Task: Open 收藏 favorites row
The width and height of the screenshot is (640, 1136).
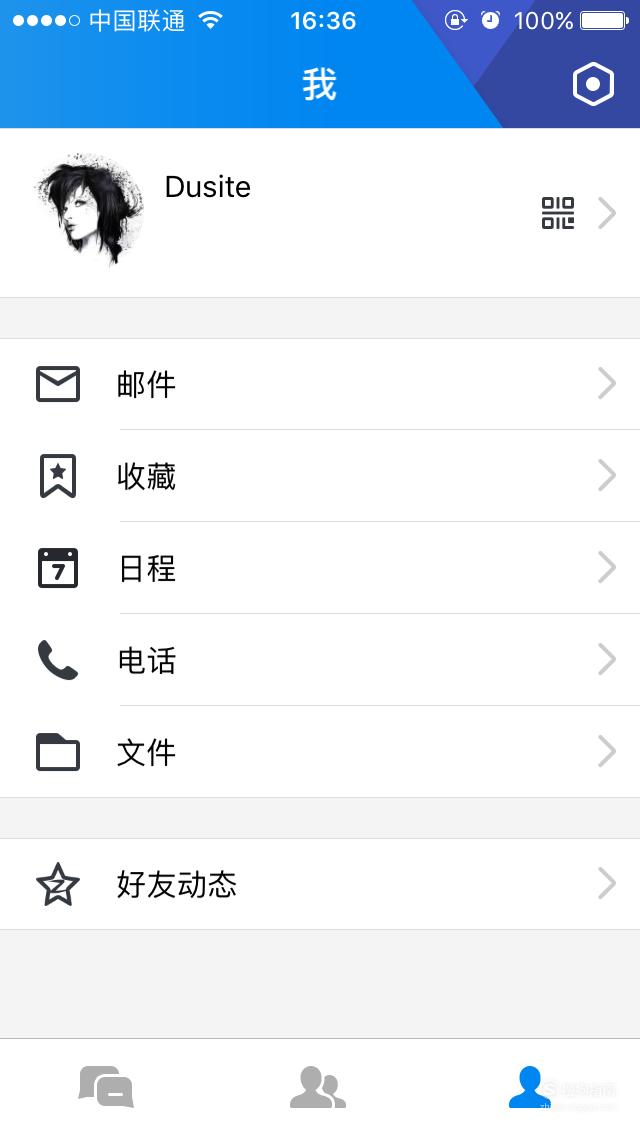Action: [x=320, y=476]
